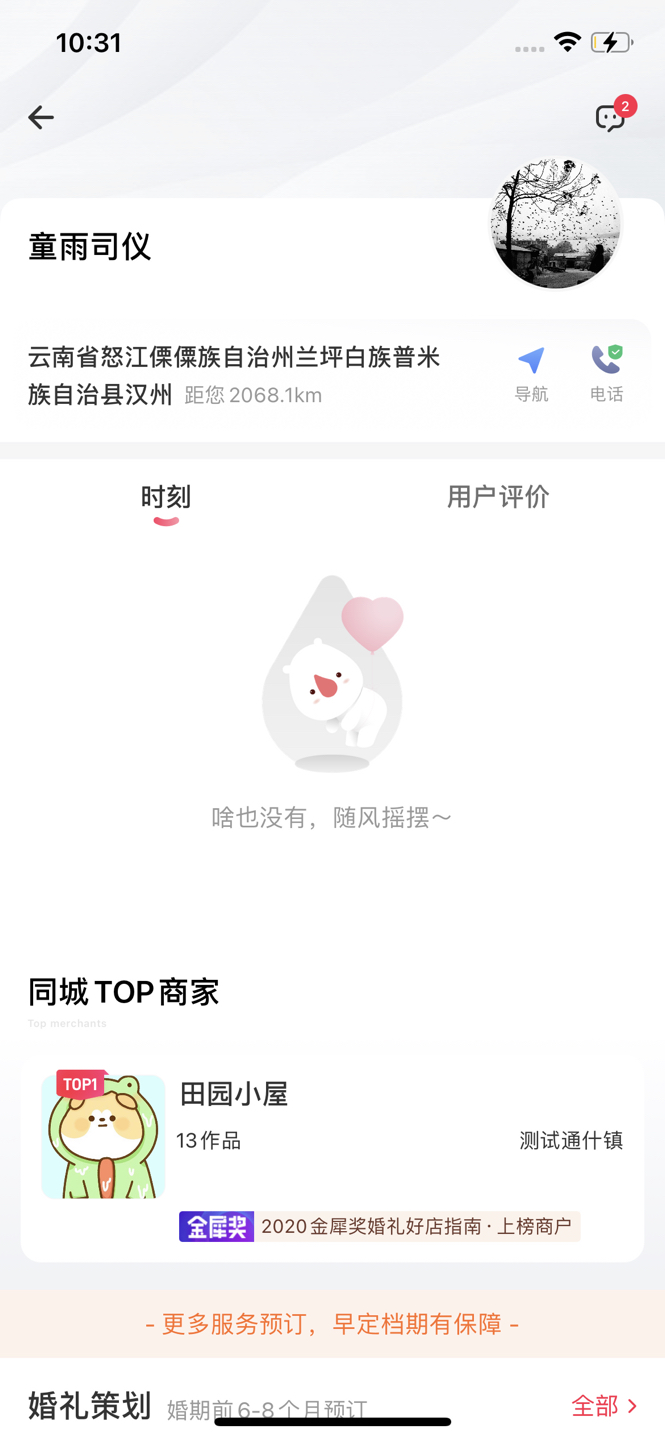
Task: Open 童雨司仪 profile avatar
Action: click(x=555, y=223)
